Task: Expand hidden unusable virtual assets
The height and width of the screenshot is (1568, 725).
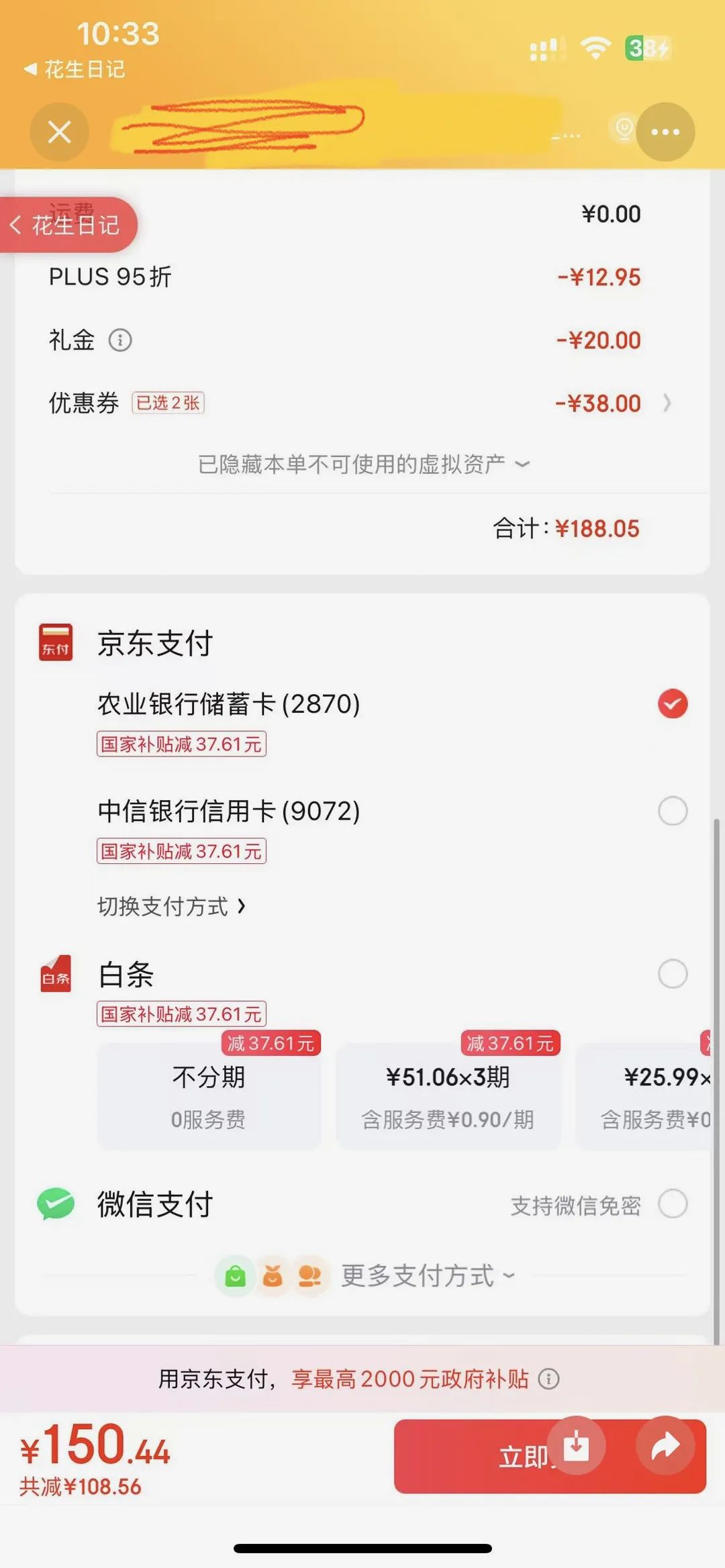Action: click(364, 464)
